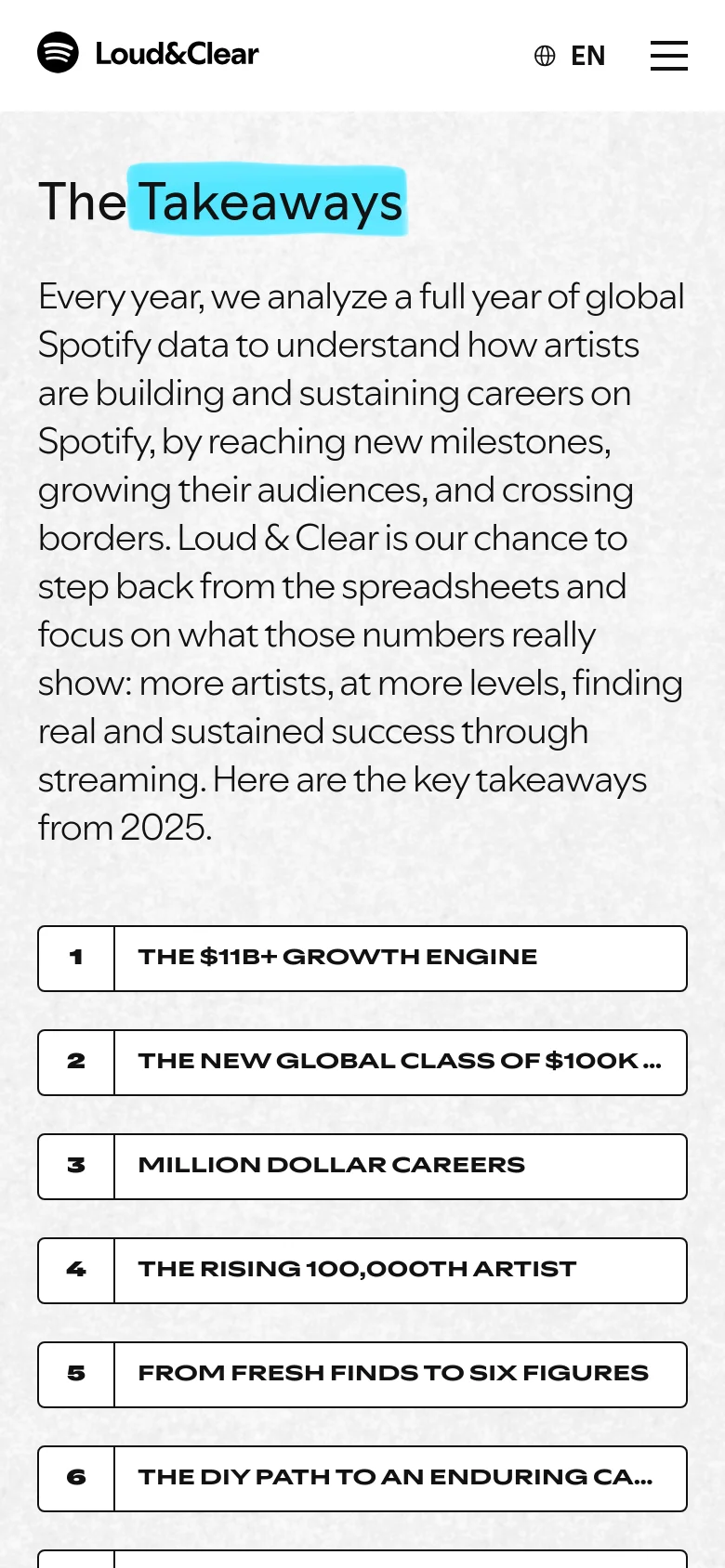
Task: Open From Fresh Finds to Six Figures
Action: [x=362, y=1374]
